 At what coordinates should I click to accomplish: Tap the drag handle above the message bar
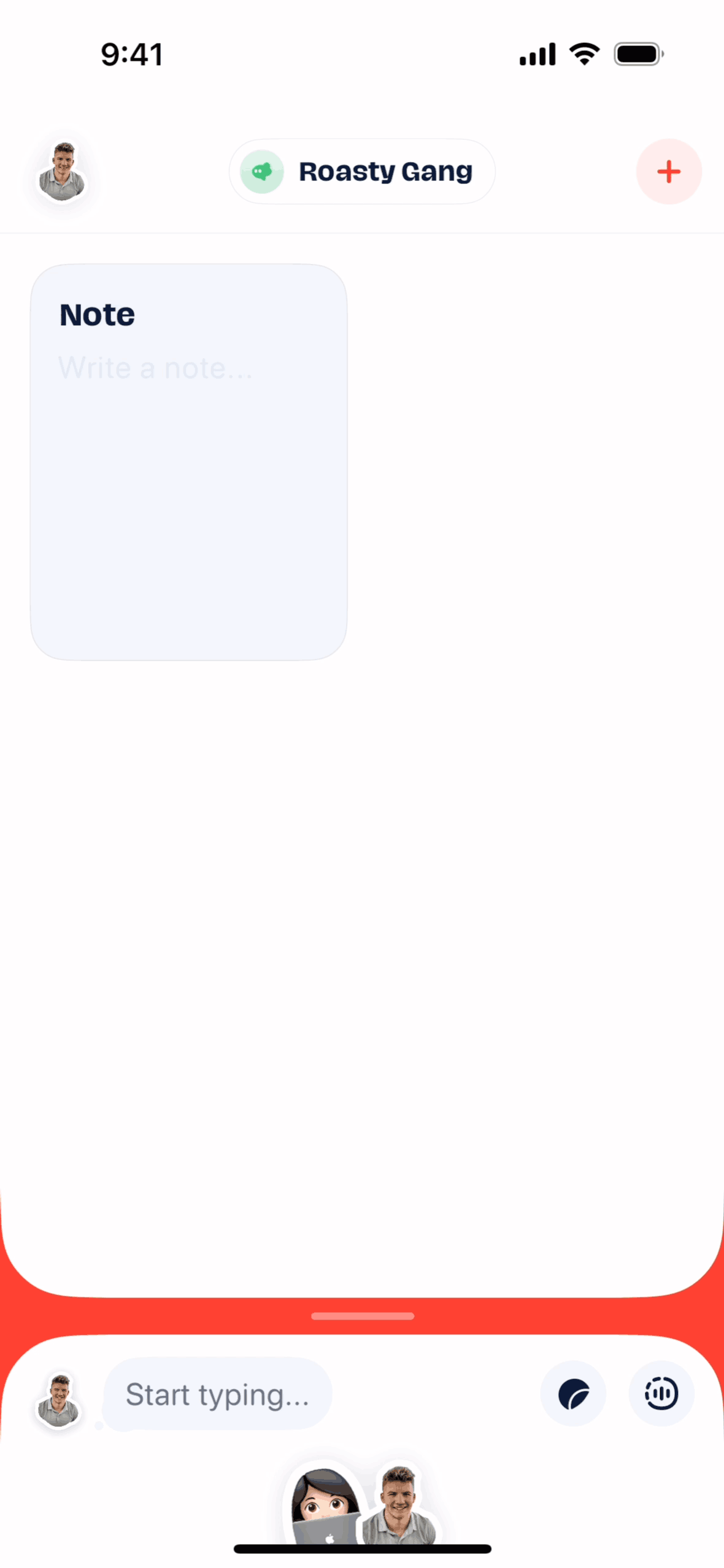click(362, 1316)
